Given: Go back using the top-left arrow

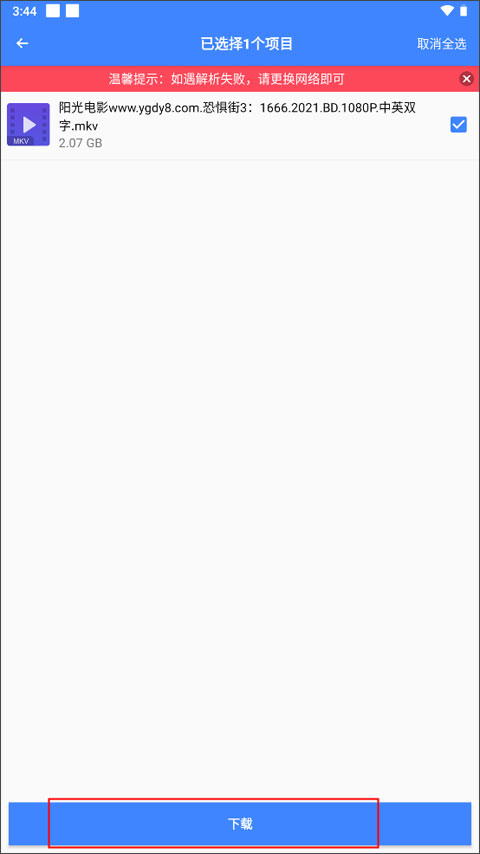Looking at the screenshot, I should tap(22, 44).
